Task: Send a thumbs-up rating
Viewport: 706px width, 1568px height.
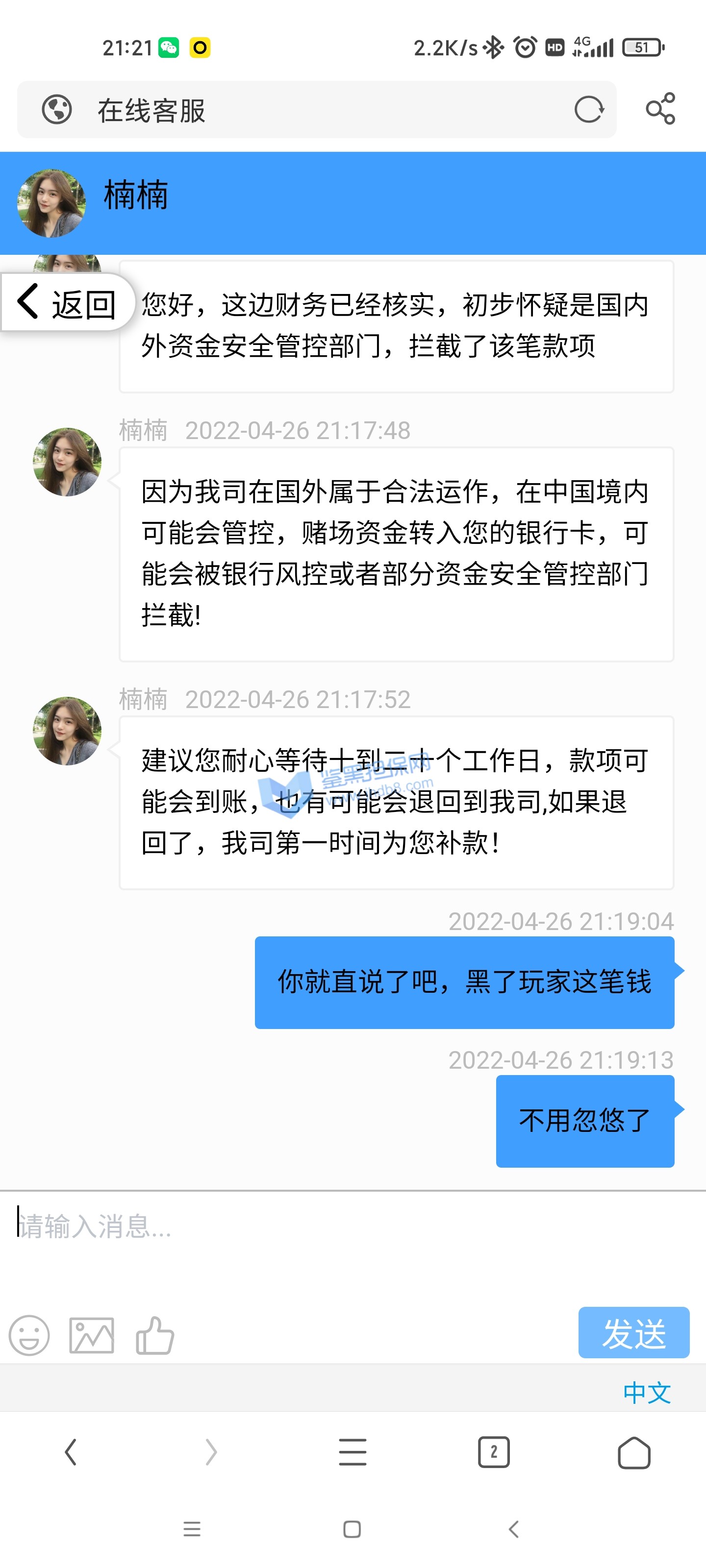Action: [155, 1335]
